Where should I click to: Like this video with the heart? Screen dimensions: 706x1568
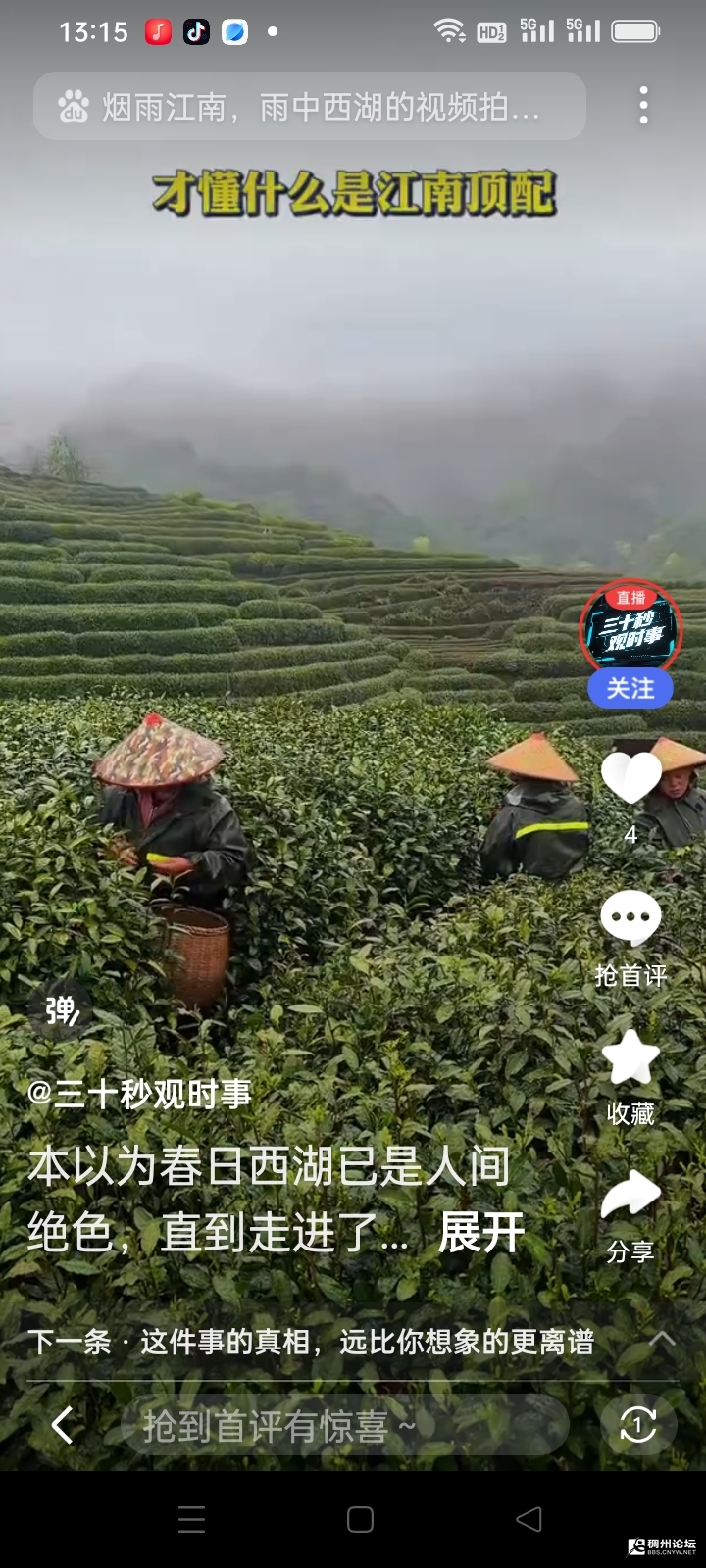630,777
